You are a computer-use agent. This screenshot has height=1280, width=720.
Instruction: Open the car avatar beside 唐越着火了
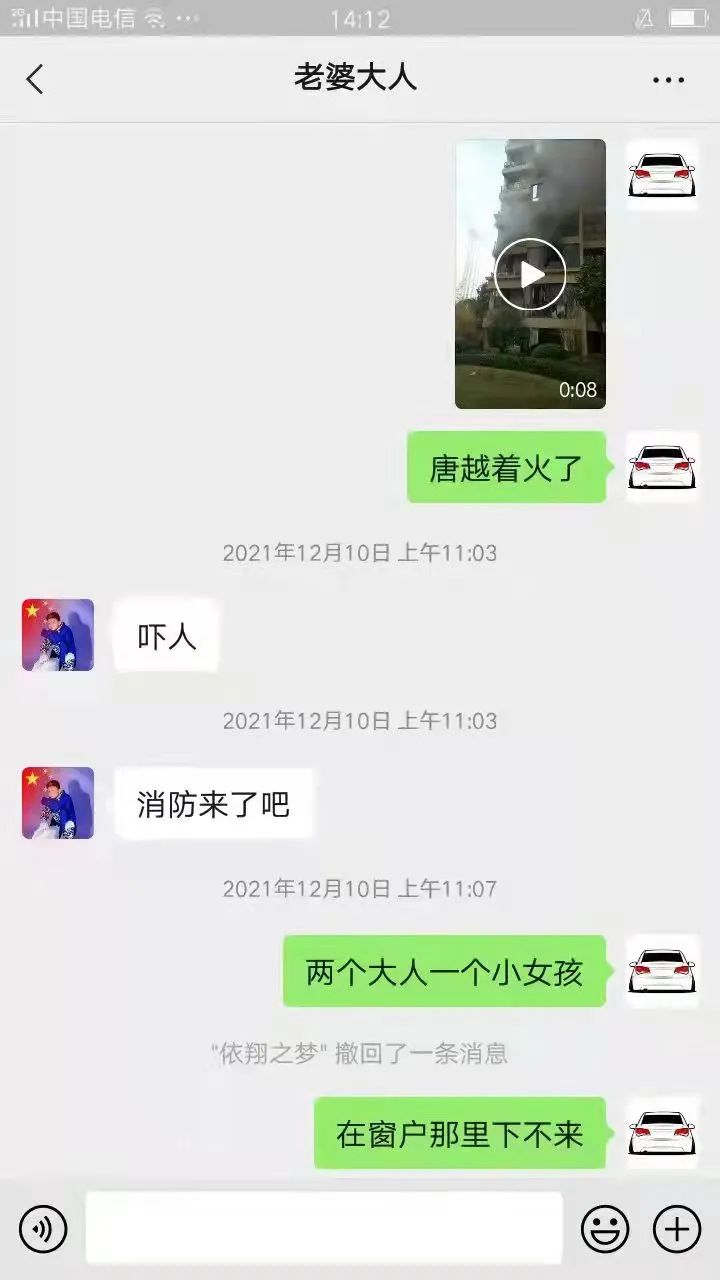(662, 467)
